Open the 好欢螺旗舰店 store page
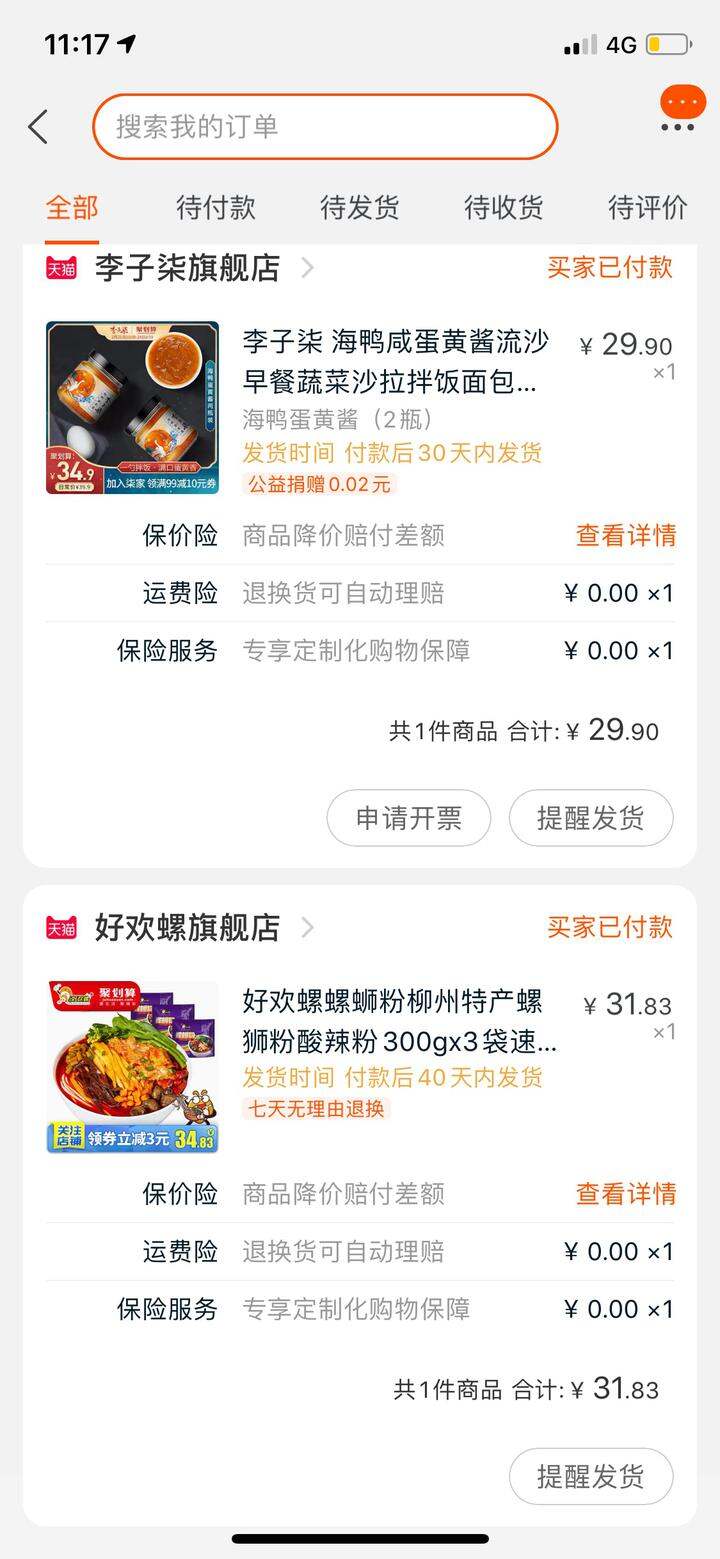Screen dimensions: 720x1559 (x=188, y=927)
